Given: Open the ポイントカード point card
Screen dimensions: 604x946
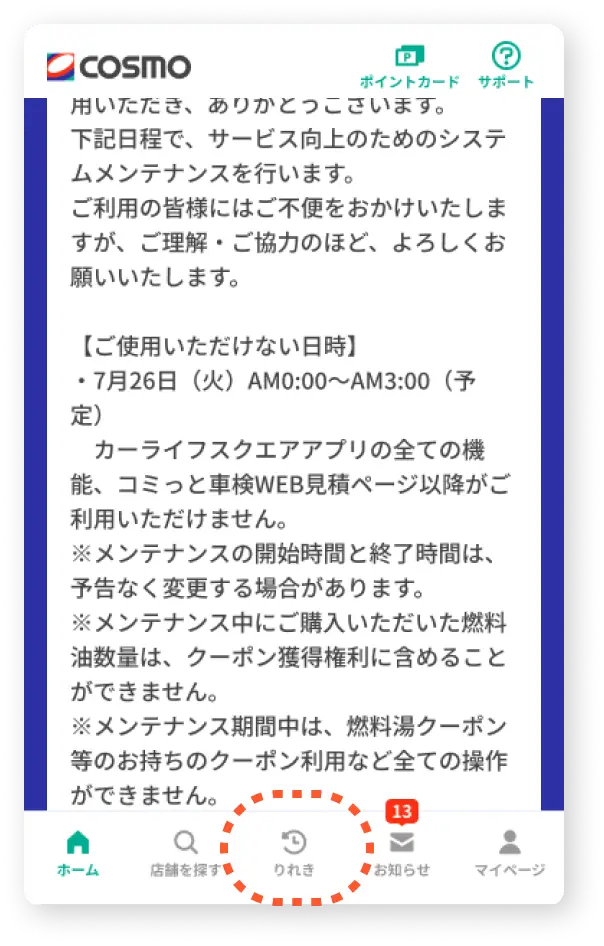Looking at the screenshot, I should [409, 65].
